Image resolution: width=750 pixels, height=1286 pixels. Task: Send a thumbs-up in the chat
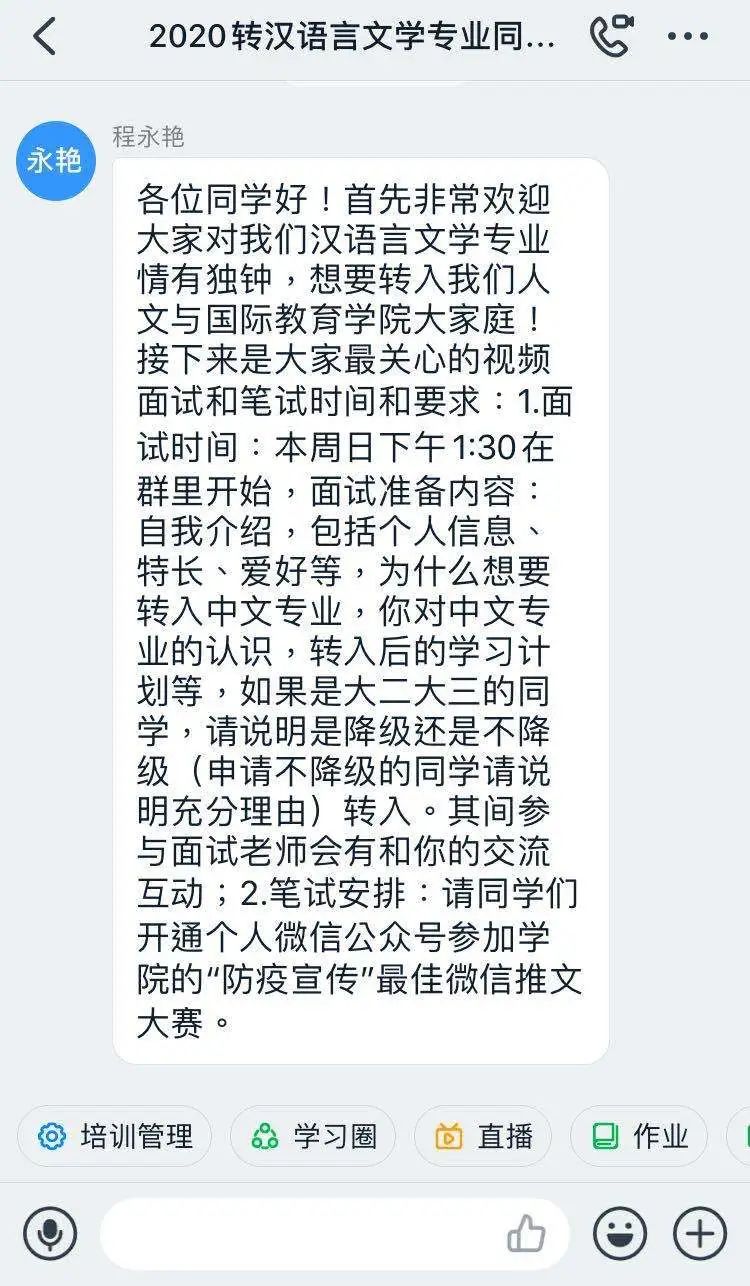click(526, 1234)
